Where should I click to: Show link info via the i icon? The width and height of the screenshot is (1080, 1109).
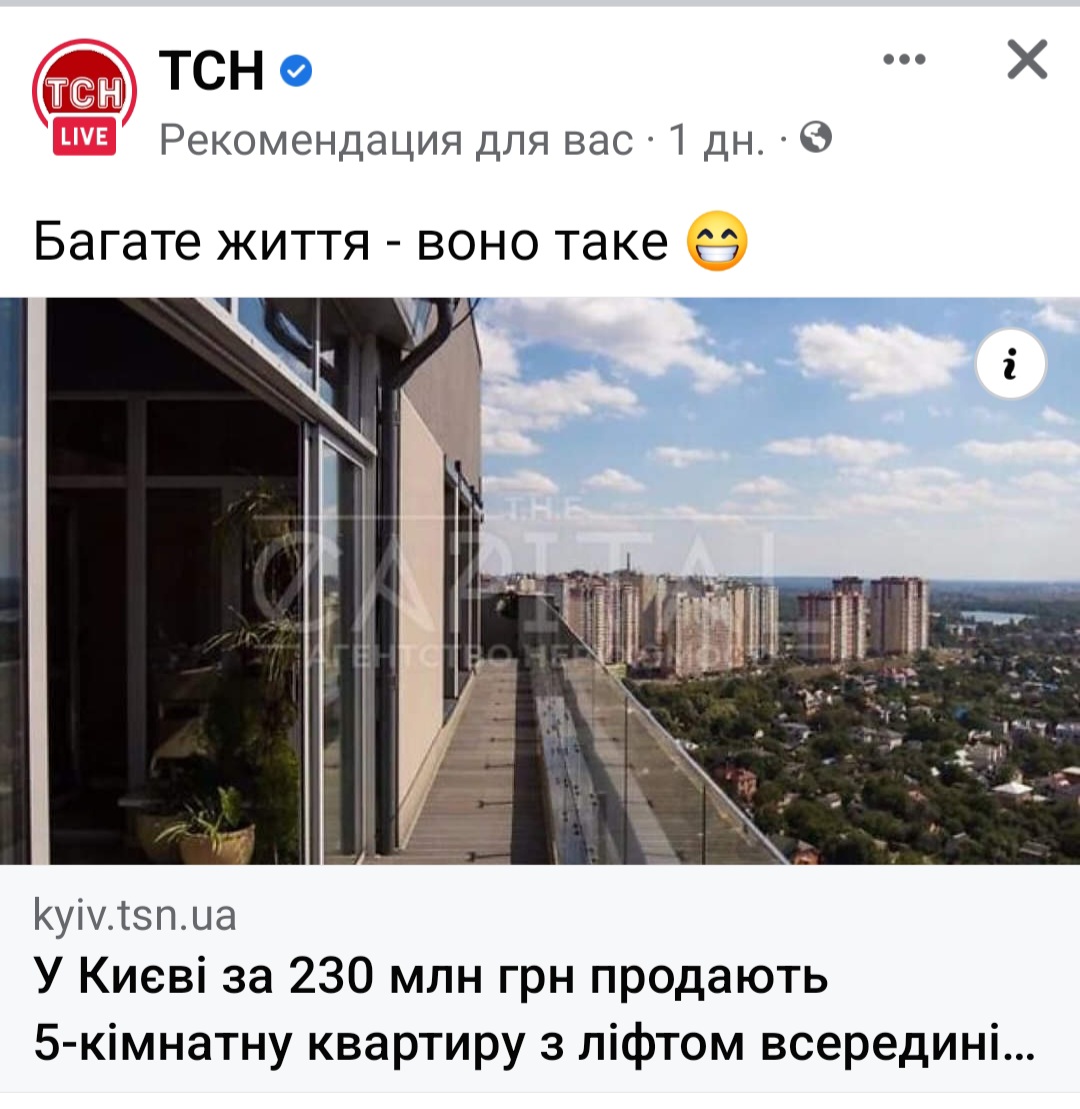1010,367
